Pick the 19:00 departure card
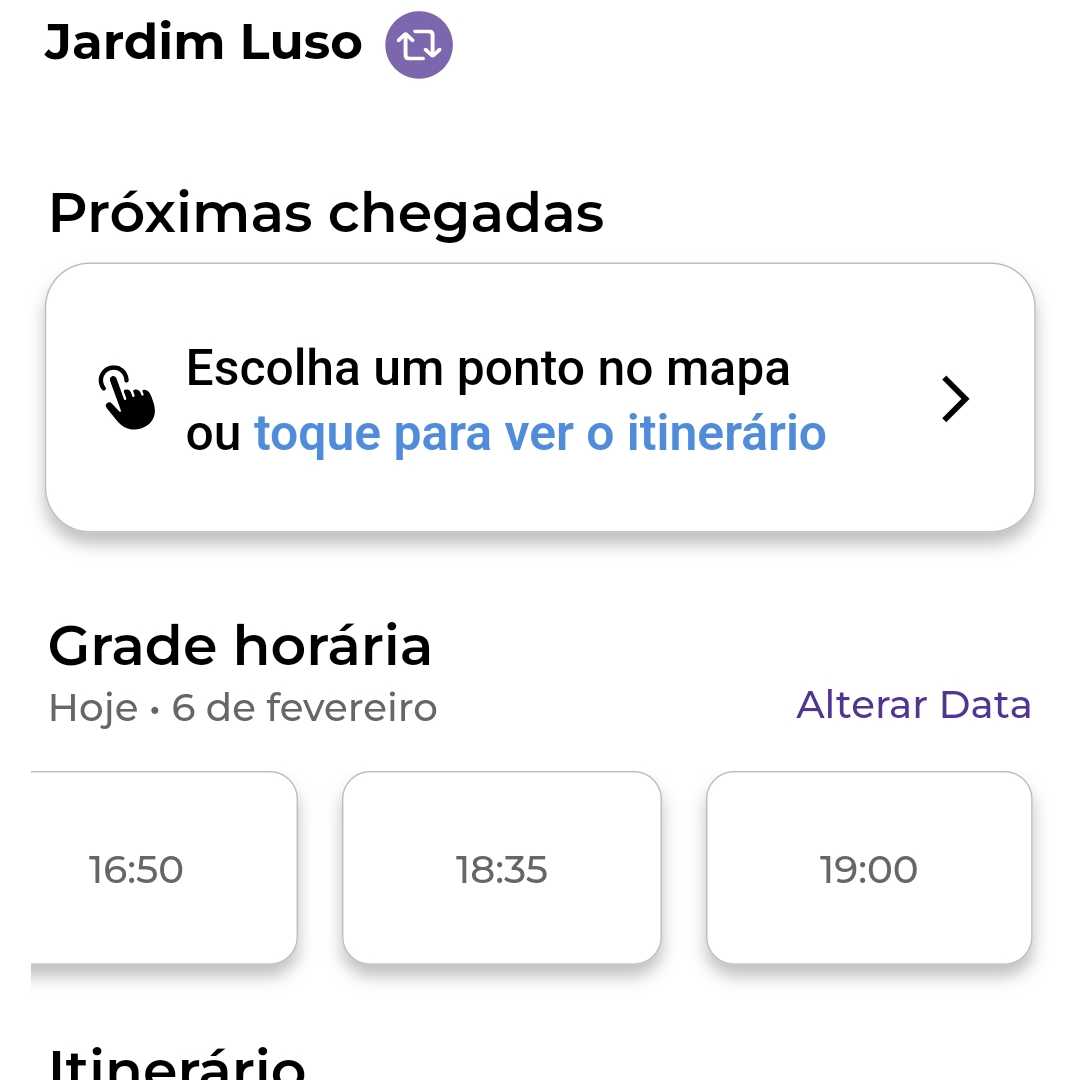The image size is (1080, 1080). (x=868, y=868)
